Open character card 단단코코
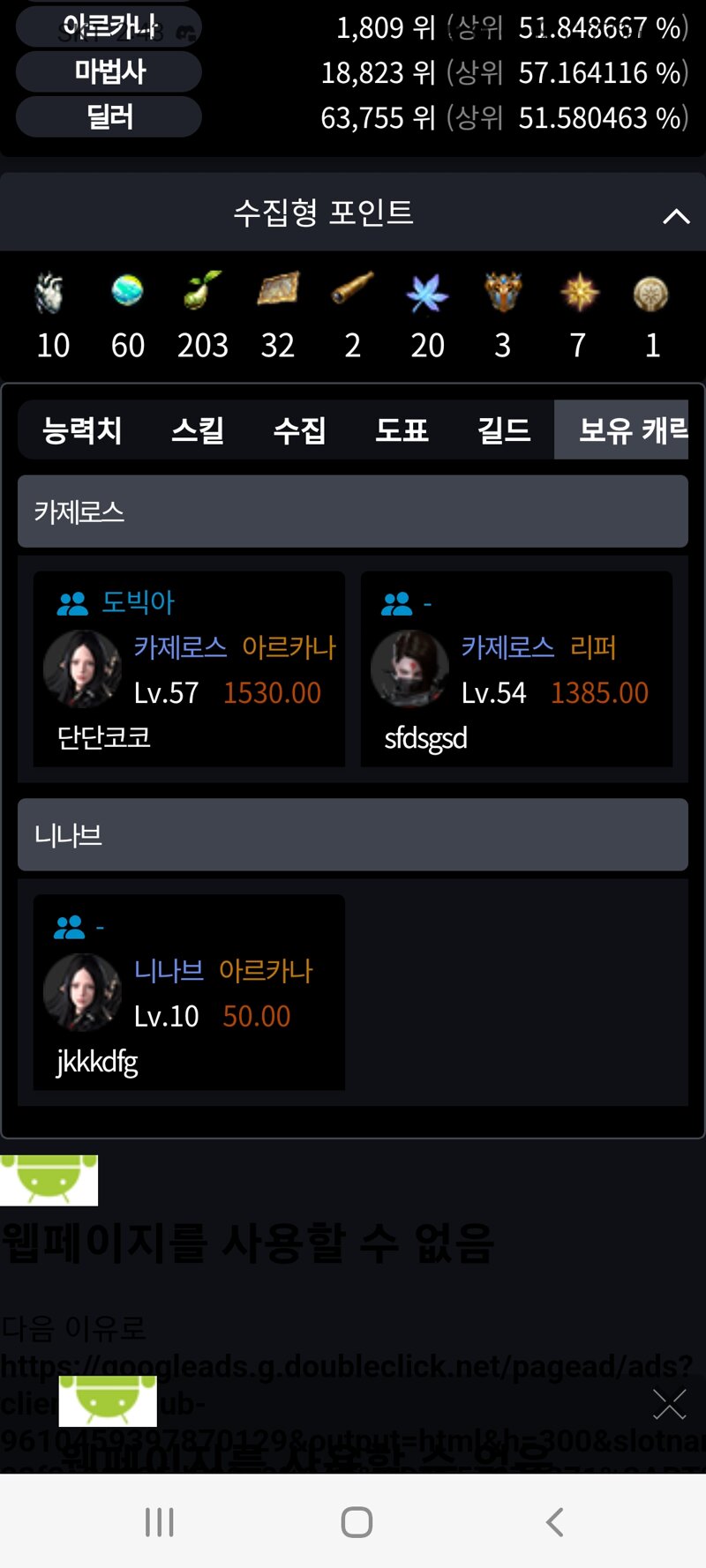Image resolution: width=706 pixels, height=1568 pixels. [x=189, y=669]
